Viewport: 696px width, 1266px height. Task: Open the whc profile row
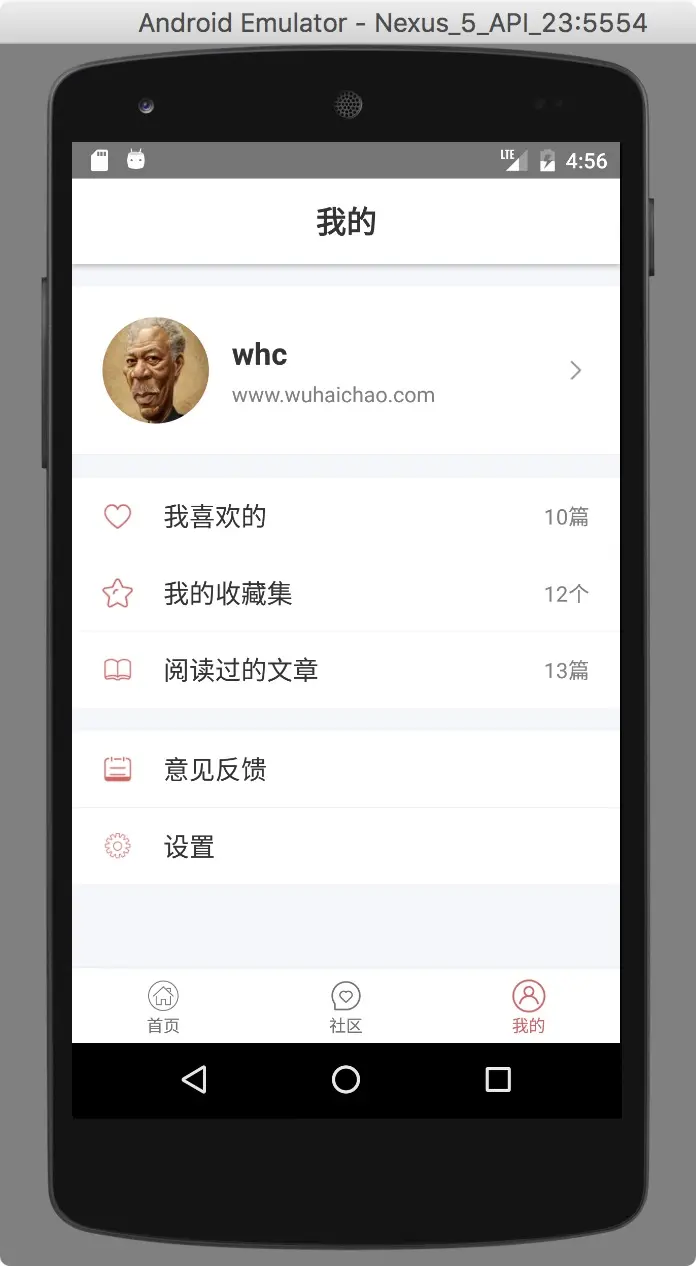[345, 371]
